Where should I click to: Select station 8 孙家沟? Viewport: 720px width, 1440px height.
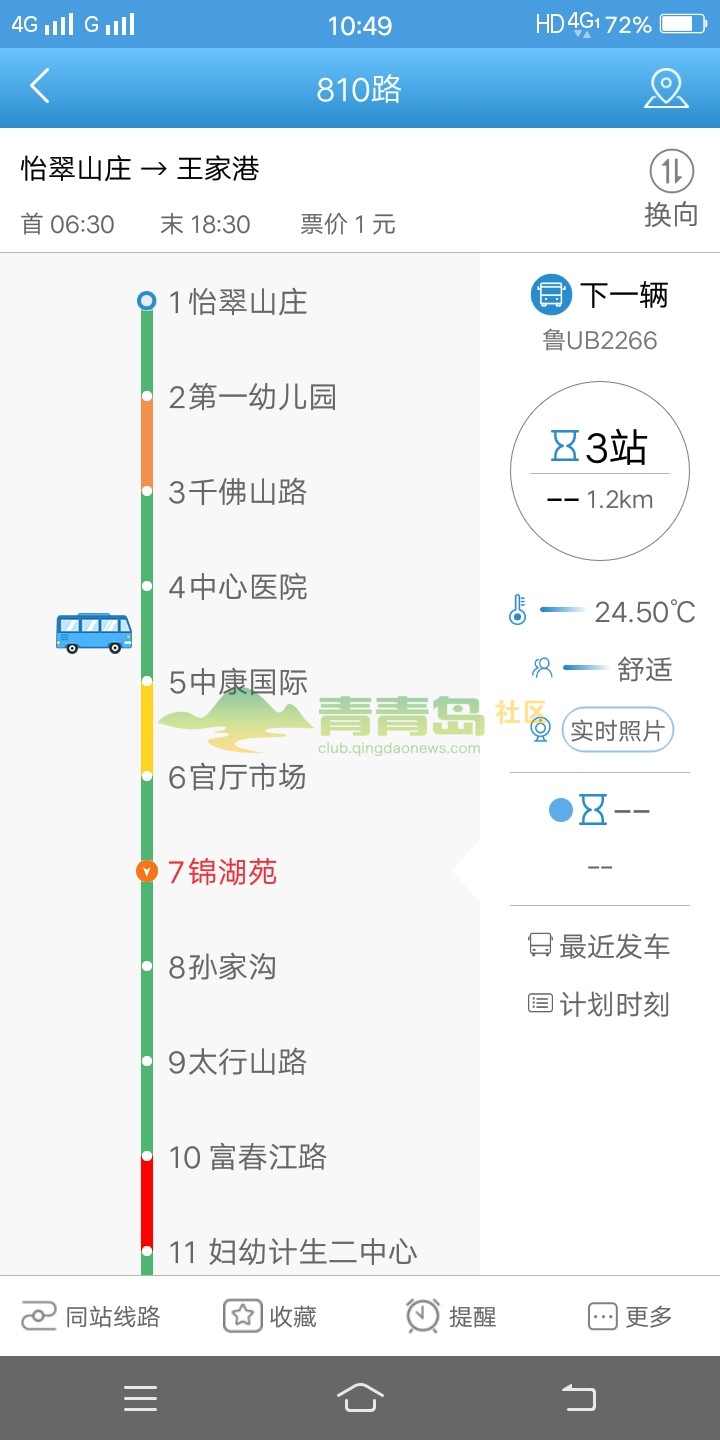tap(222, 967)
